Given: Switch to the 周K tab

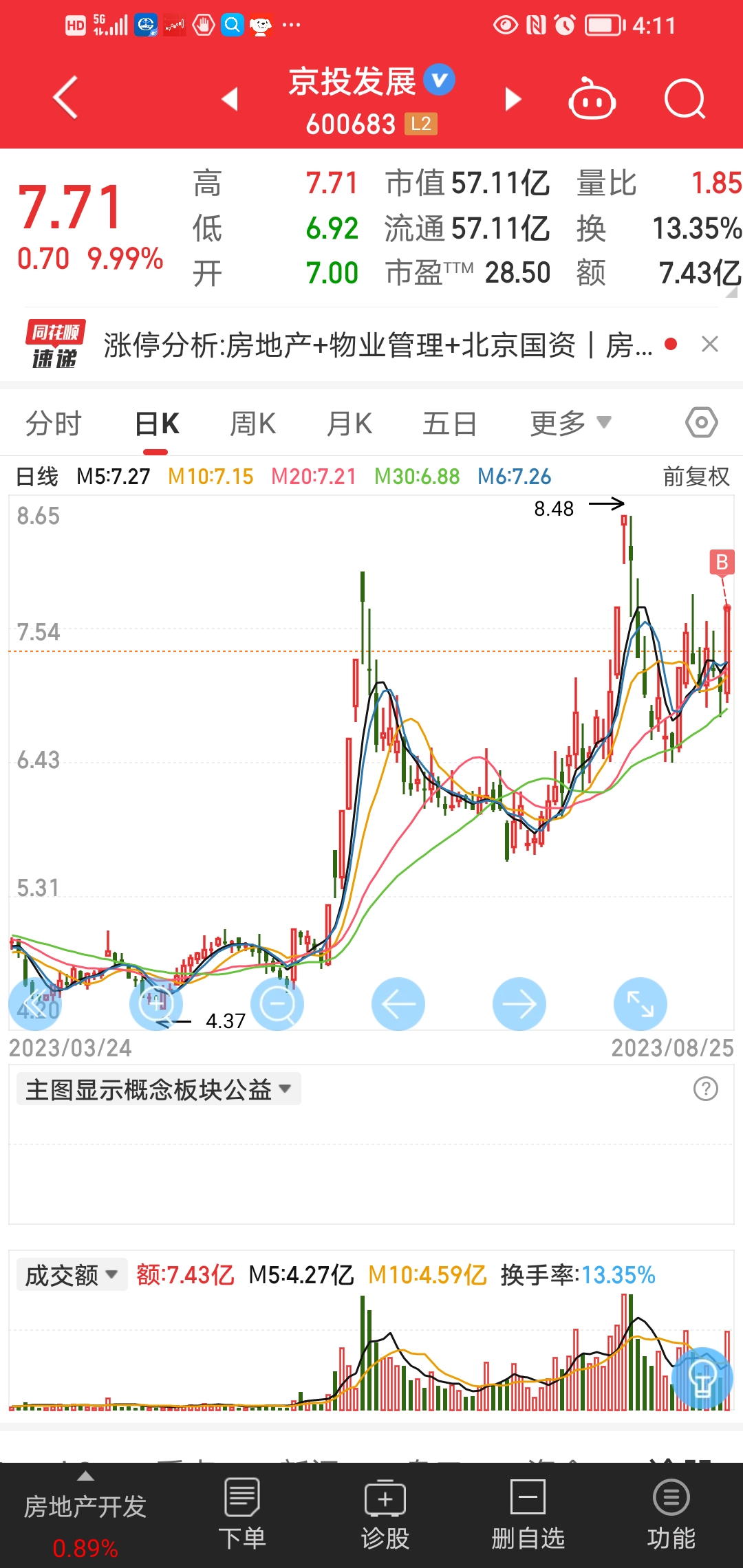Looking at the screenshot, I should click(x=252, y=423).
